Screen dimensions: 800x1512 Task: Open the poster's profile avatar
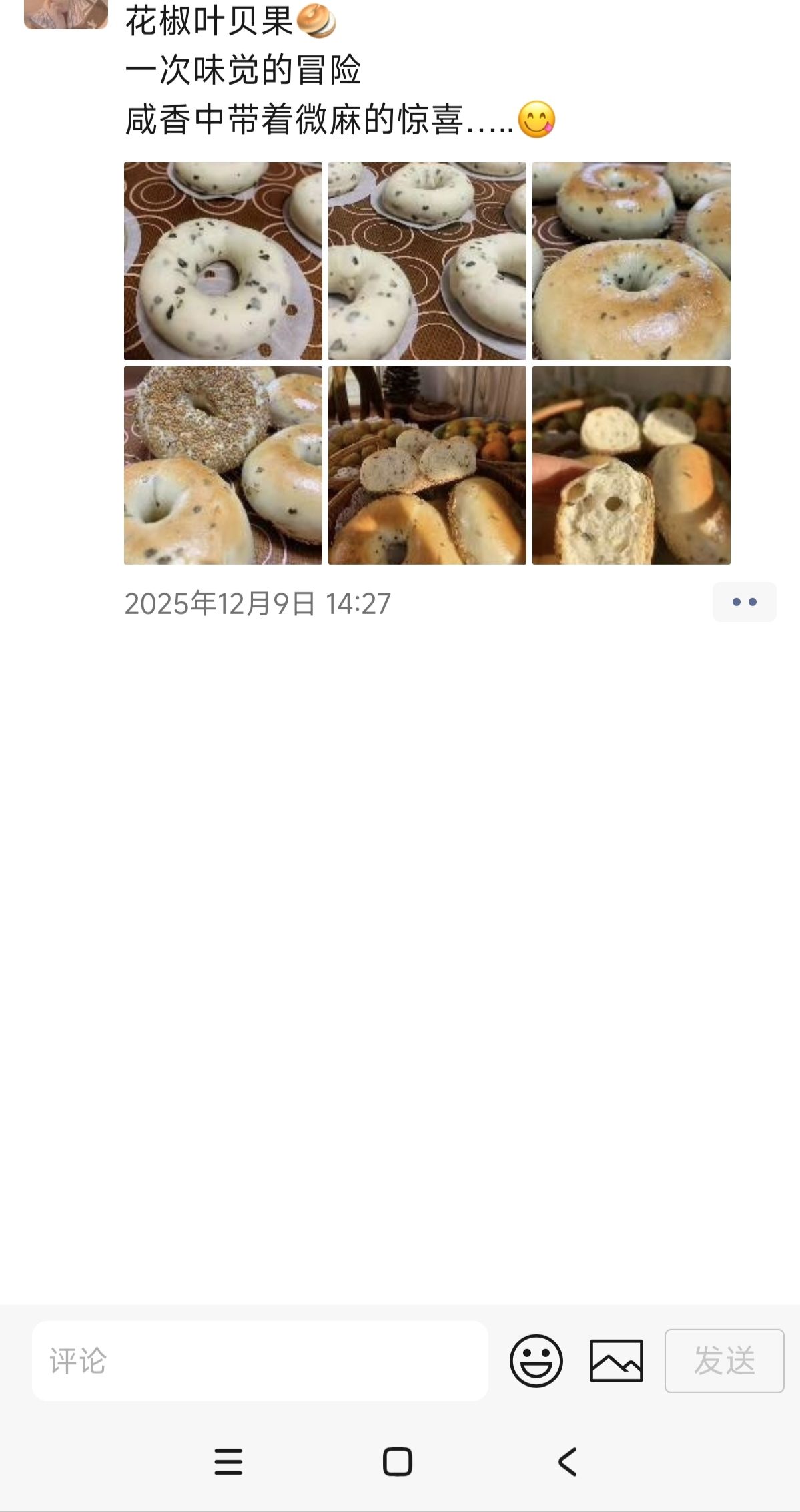65,13
